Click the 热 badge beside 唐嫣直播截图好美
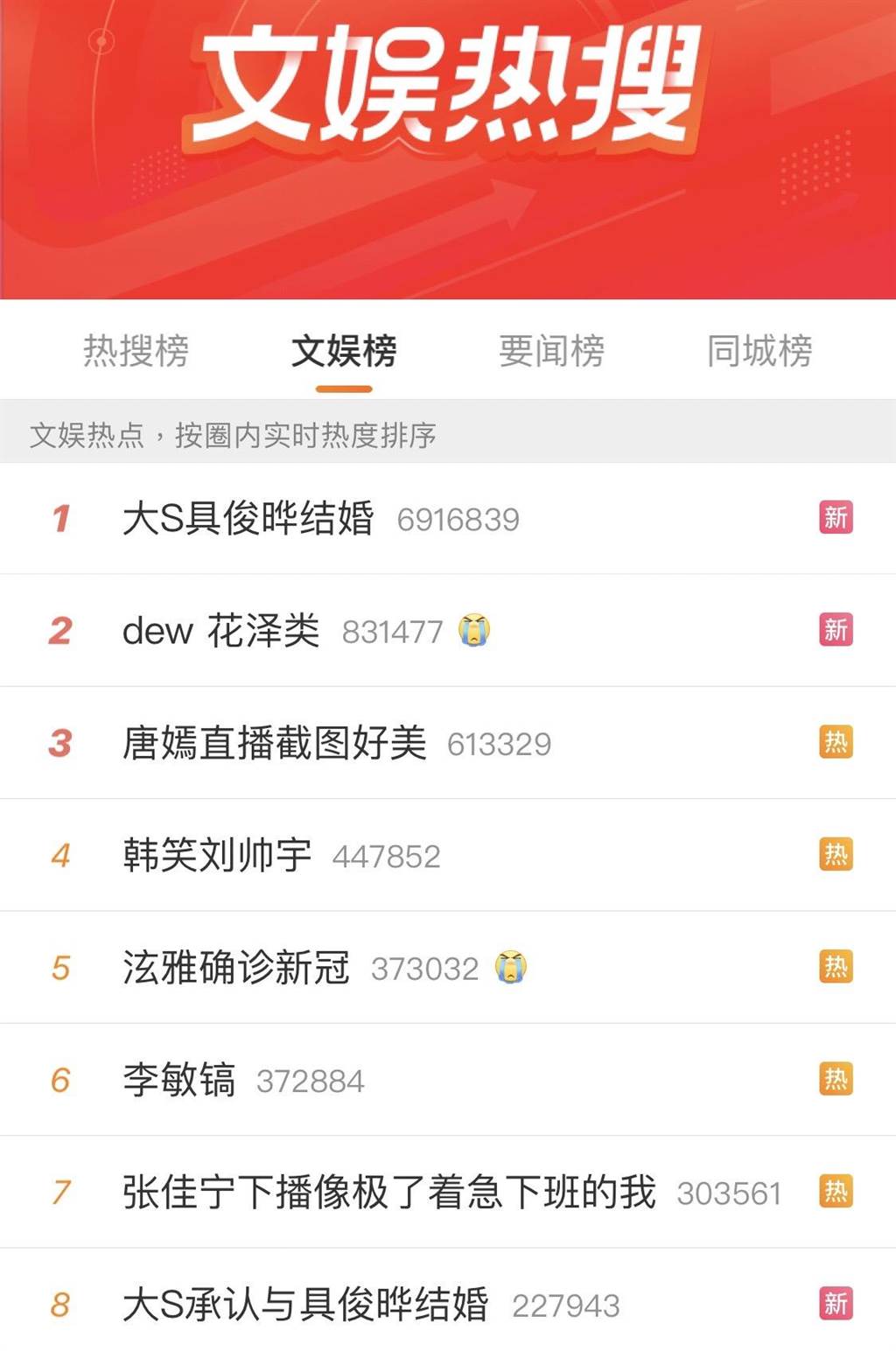This screenshot has height=1351, width=896. pyautogui.click(x=835, y=742)
